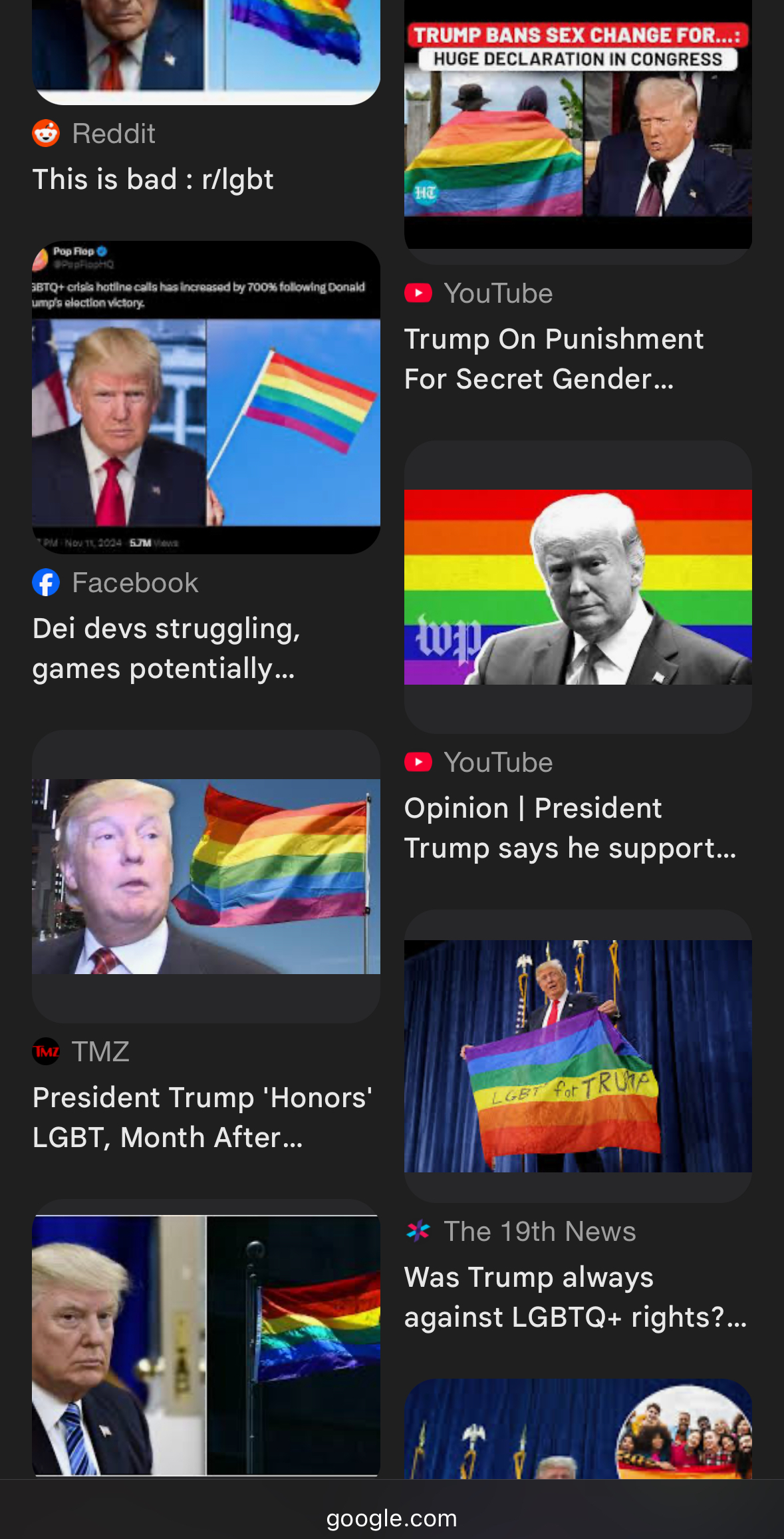Open YouTube result 'Trump On Punishment For Secret Gender'
The height and width of the screenshot is (1539, 784).
coord(553,359)
